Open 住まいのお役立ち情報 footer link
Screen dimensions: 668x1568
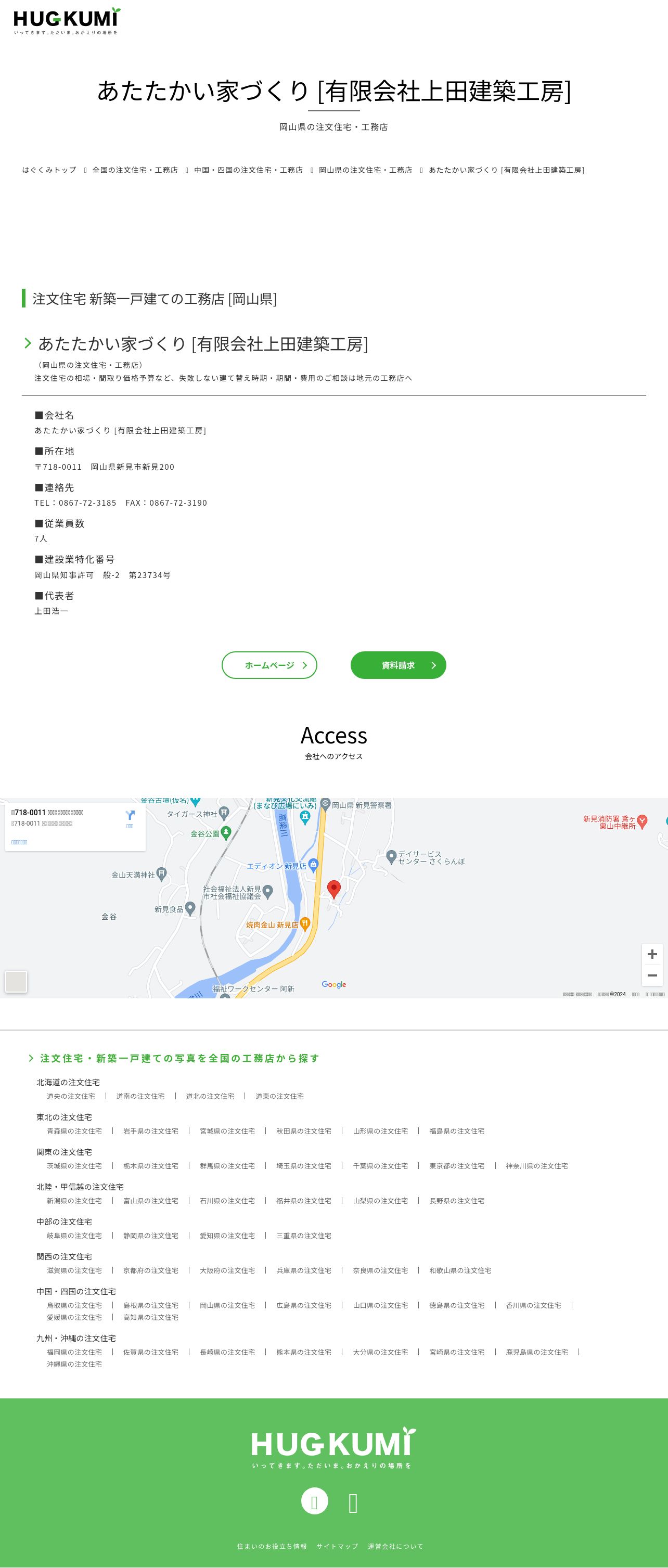[x=272, y=1546]
